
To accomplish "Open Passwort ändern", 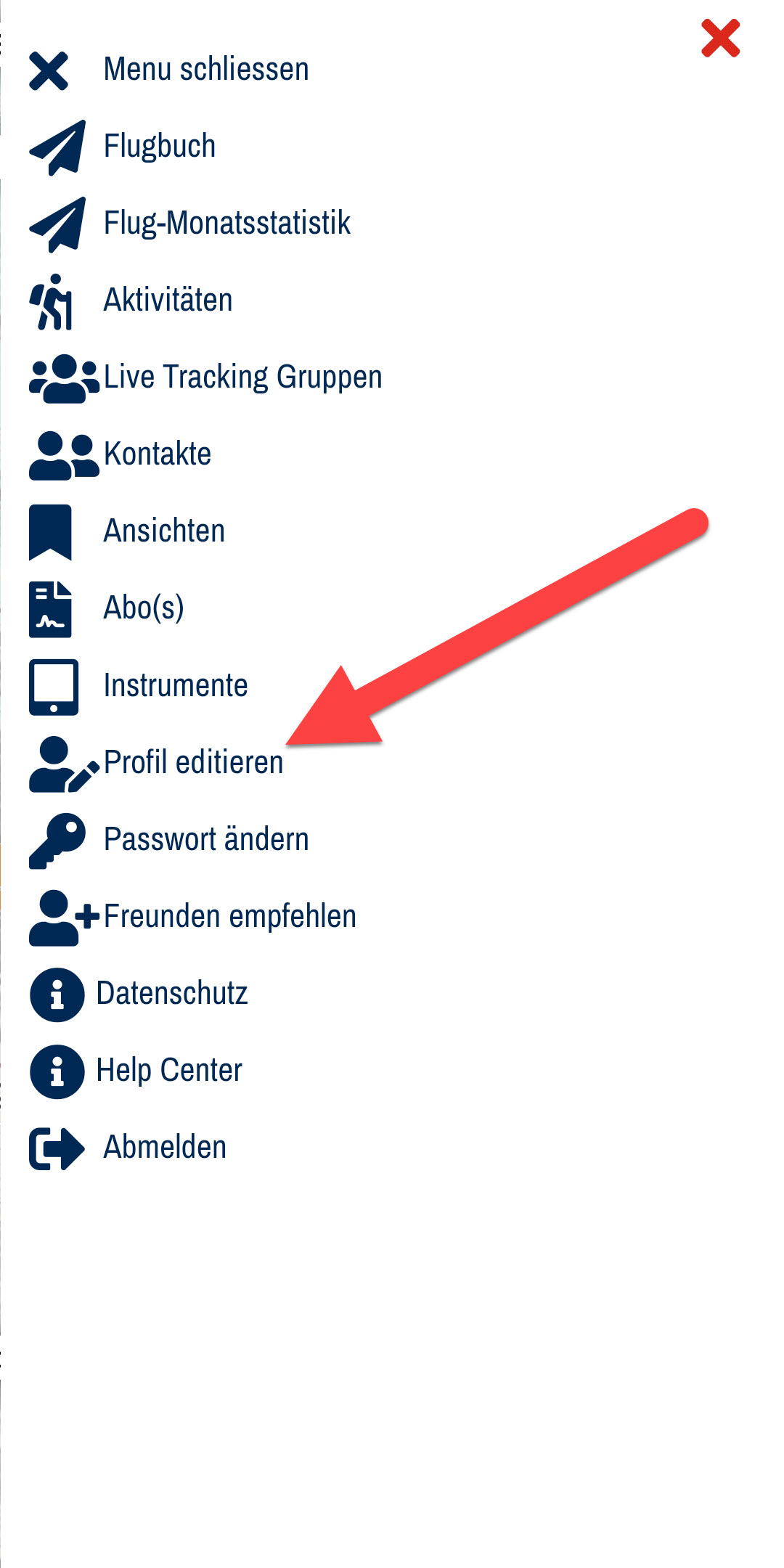I will tap(206, 840).
